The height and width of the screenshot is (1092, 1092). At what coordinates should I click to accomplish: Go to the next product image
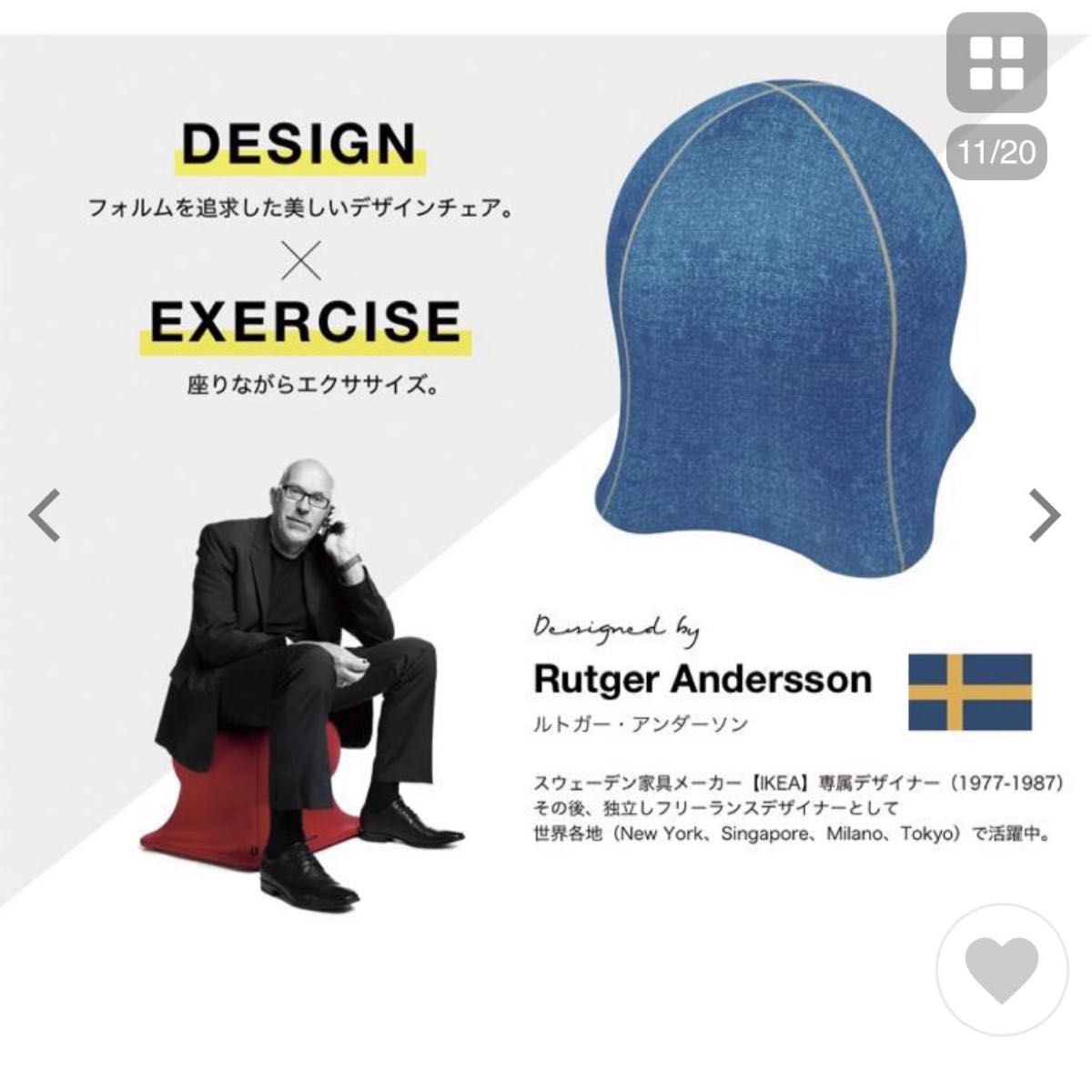point(1045,515)
